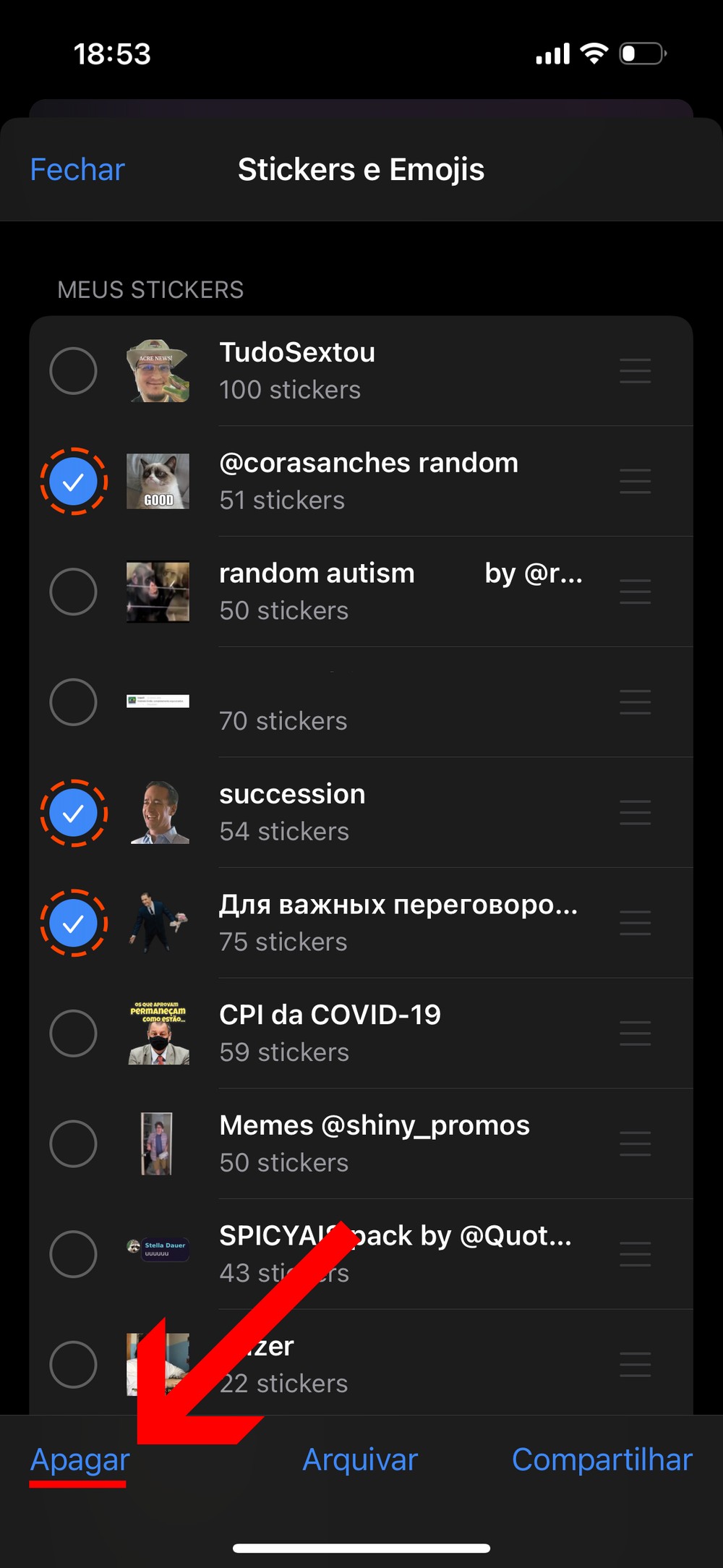The width and height of the screenshot is (723, 1568).
Task: Close the Stickers e Emojis screen
Action: tap(77, 170)
